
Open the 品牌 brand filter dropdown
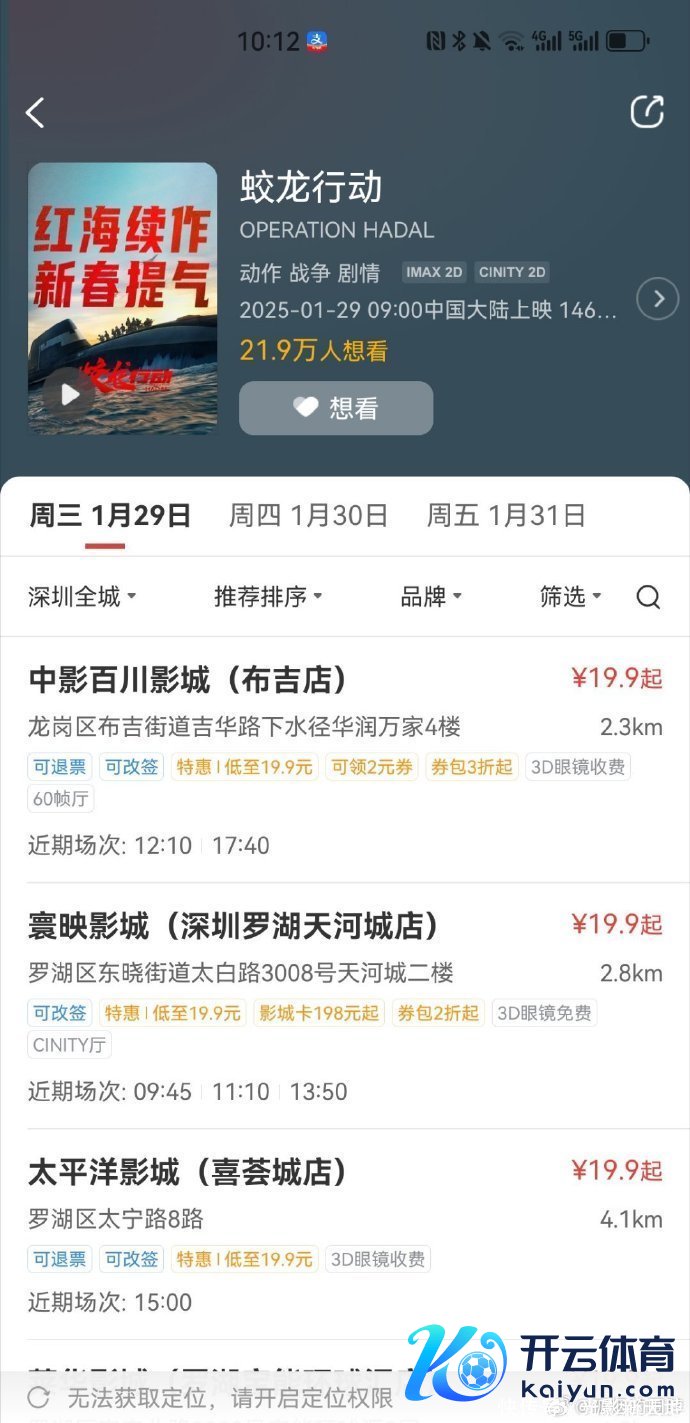(x=431, y=597)
